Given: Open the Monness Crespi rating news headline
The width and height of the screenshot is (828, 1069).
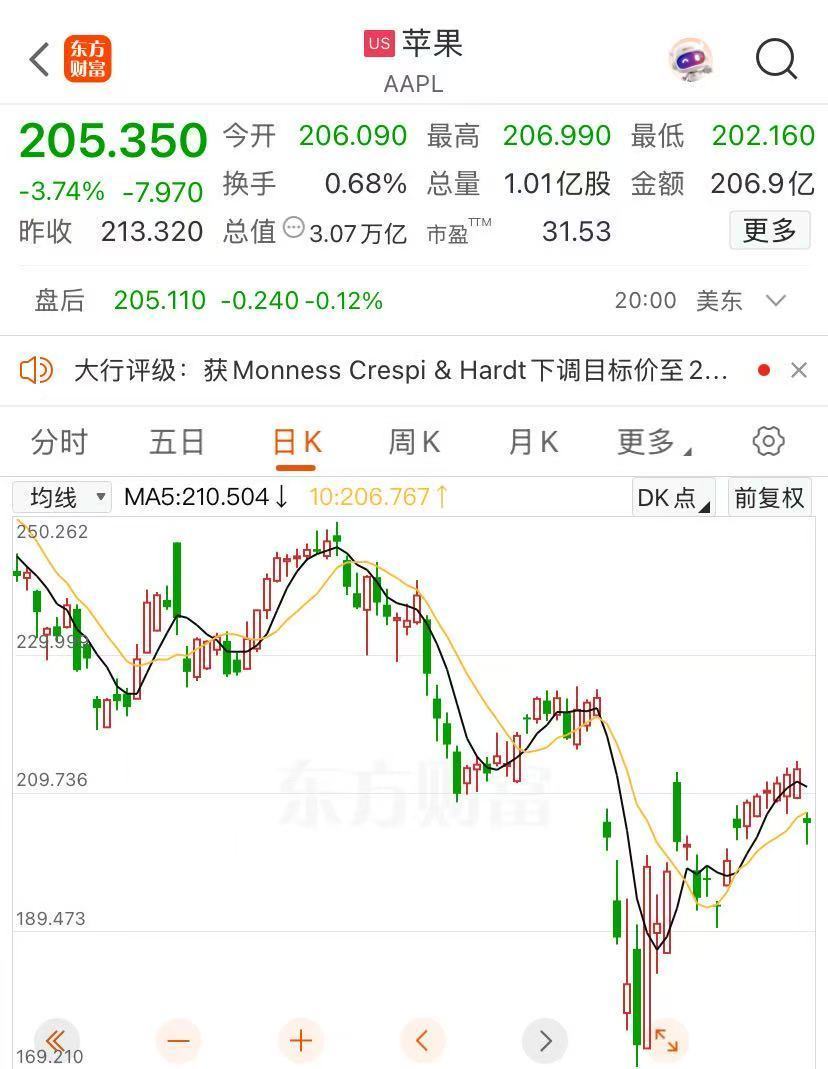Looking at the screenshot, I should [400, 370].
